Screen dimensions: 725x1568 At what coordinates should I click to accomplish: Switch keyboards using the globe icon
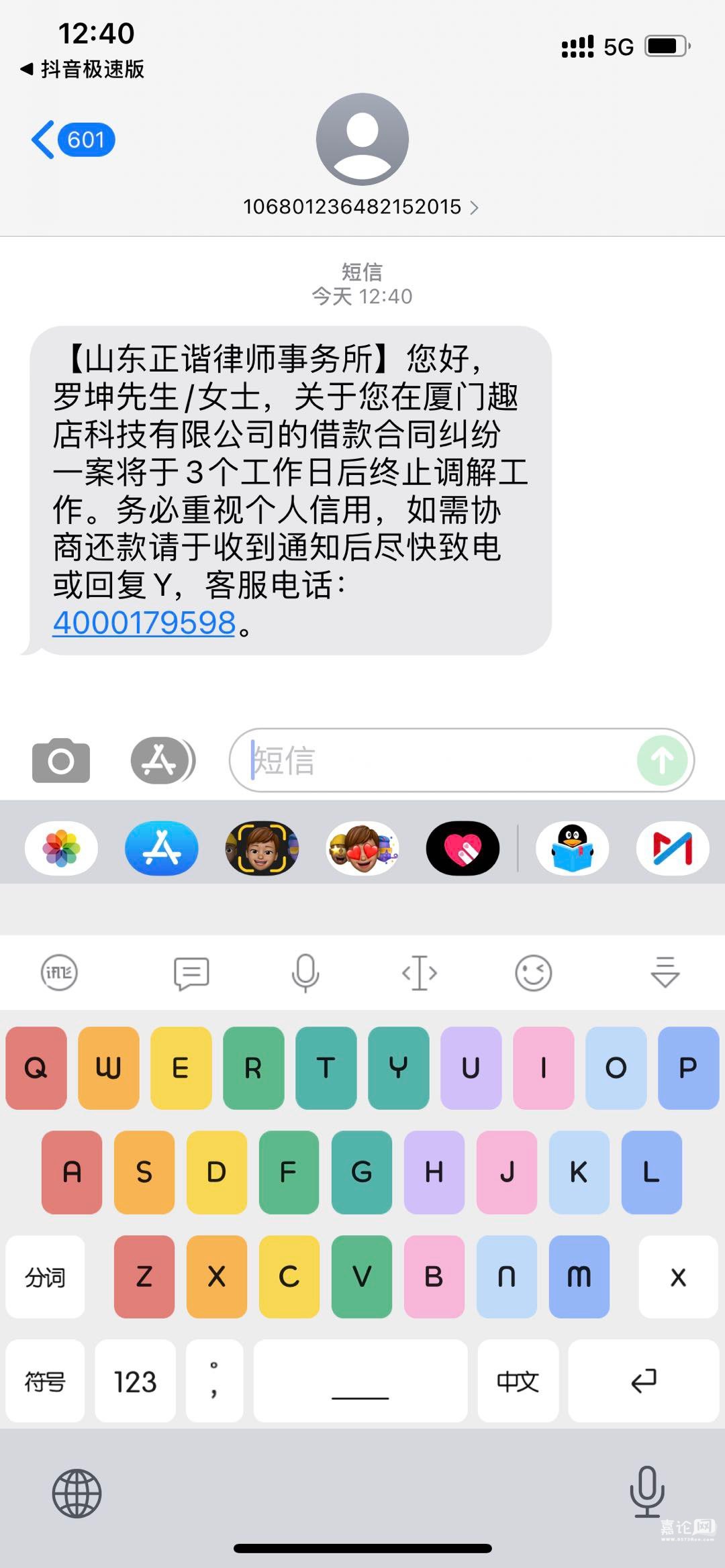point(77,1494)
